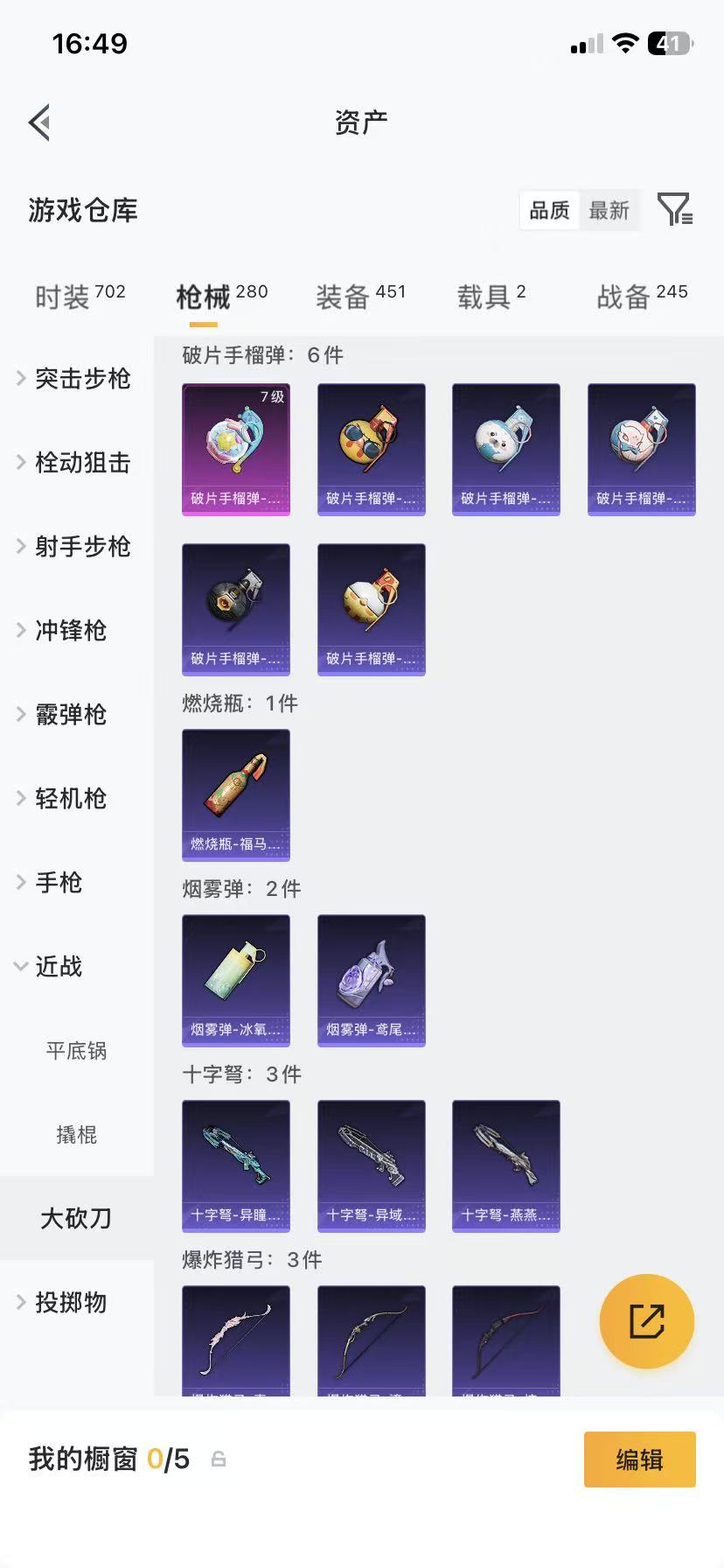Open the filter icon beside 最新
This screenshot has height=1568, width=724.
point(673,210)
